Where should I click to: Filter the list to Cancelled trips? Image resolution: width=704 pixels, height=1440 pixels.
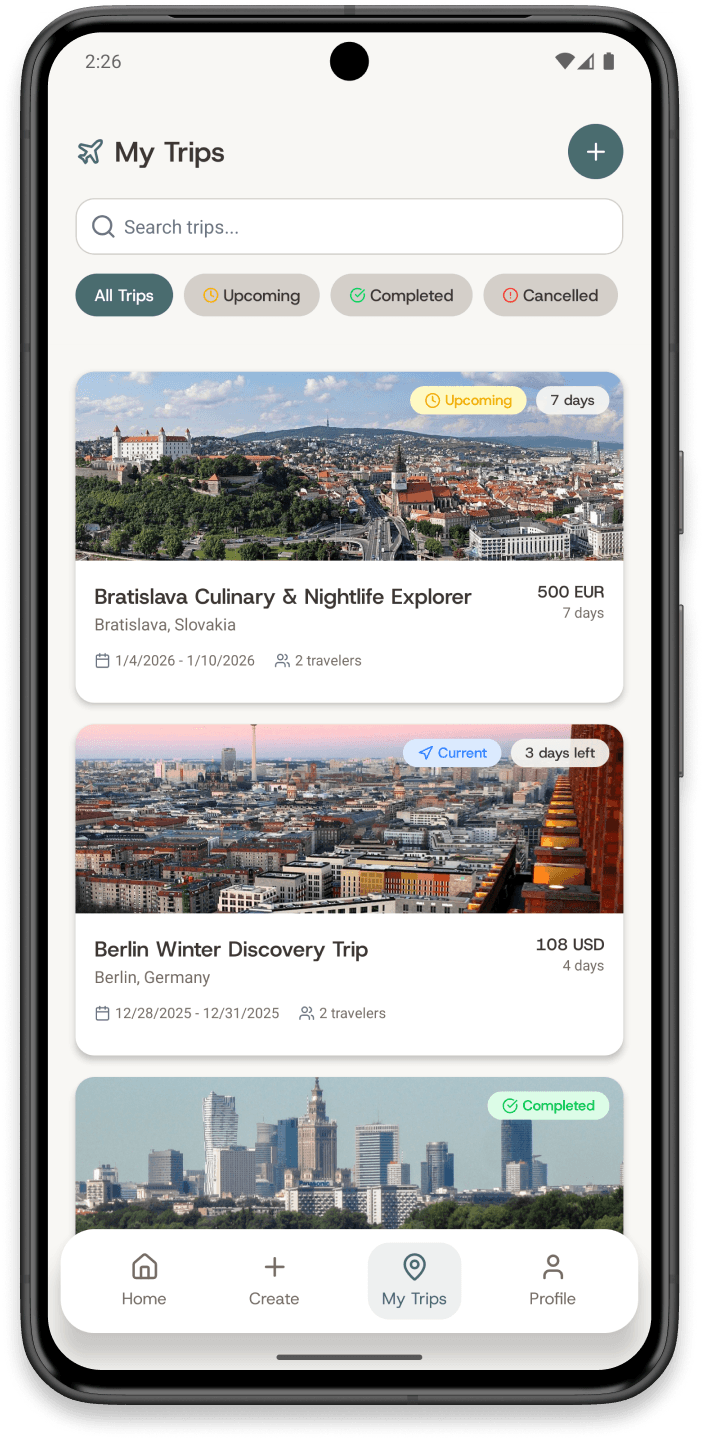(x=550, y=296)
